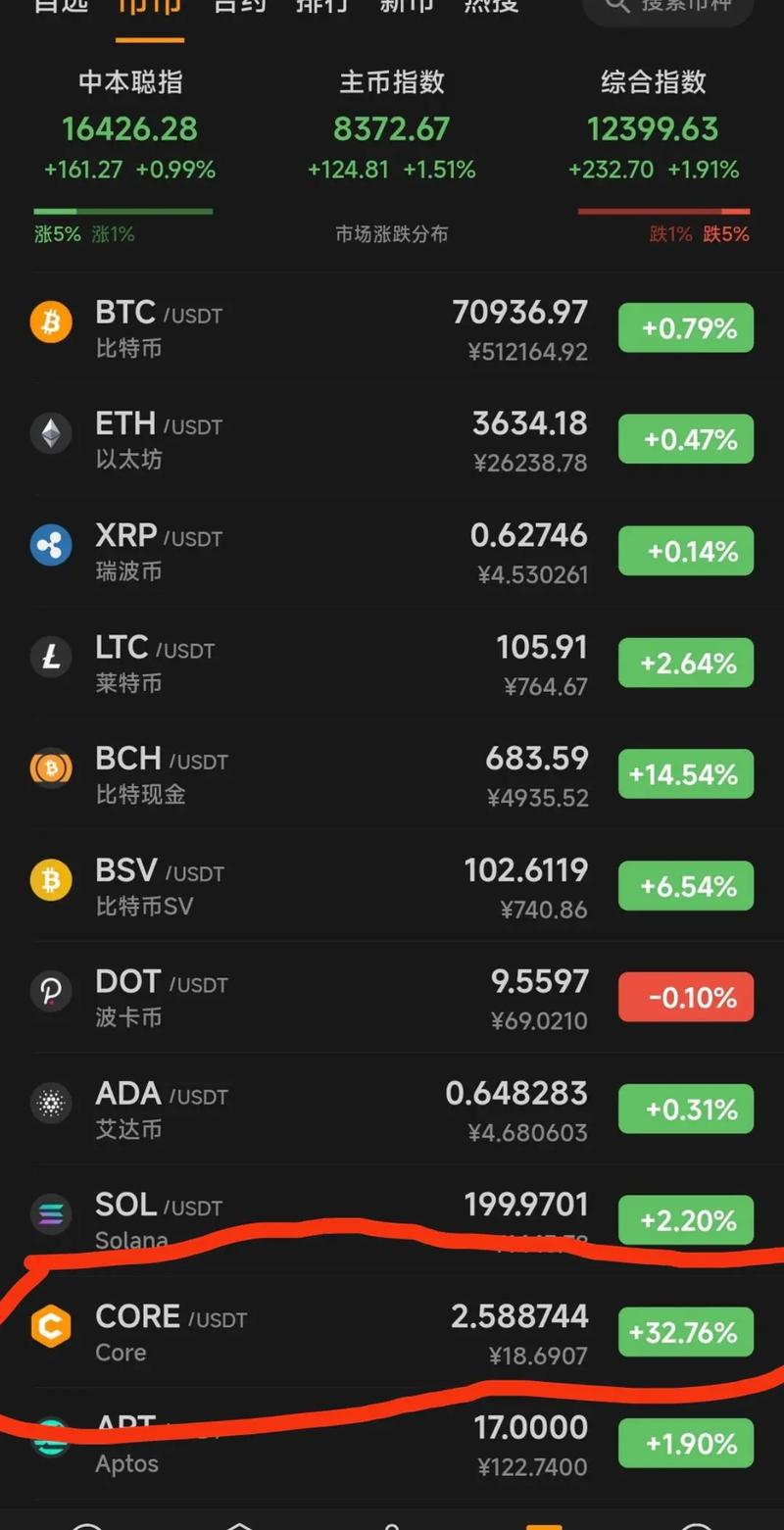
Task: Switch to the 合约 tab
Action: (239, 6)
